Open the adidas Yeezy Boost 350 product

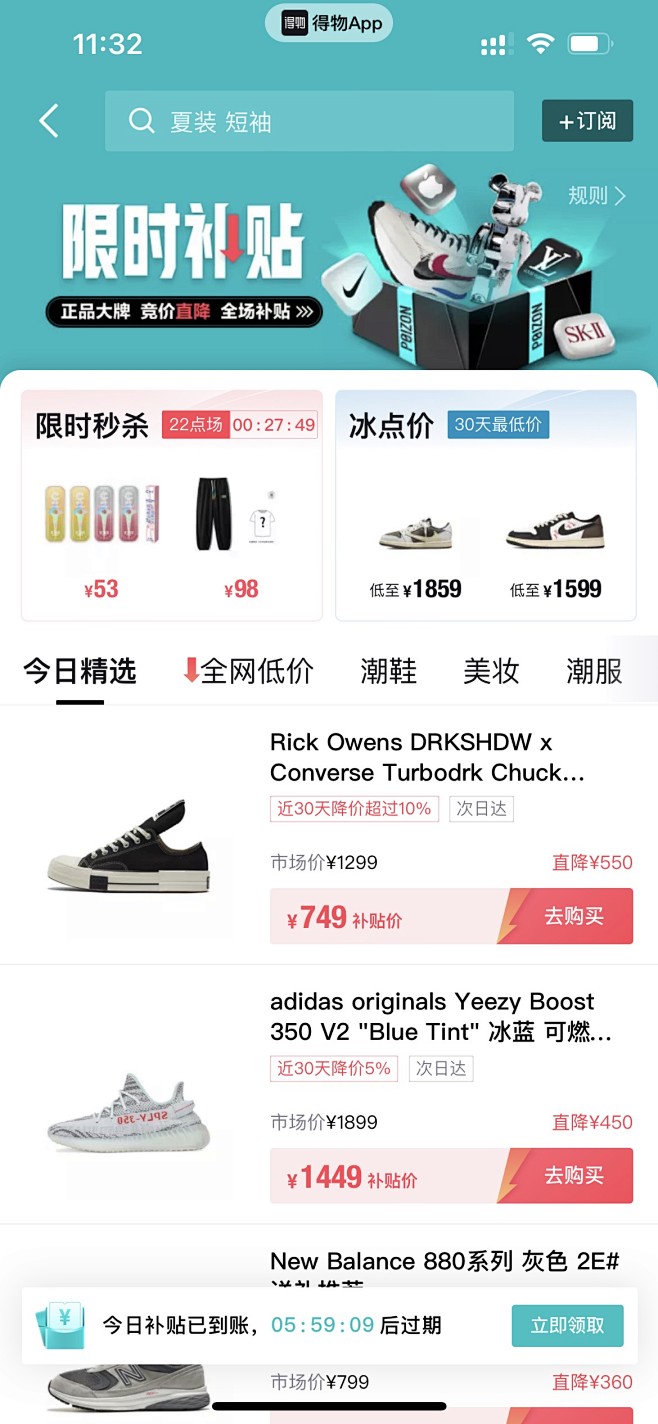[x=440, y=1016]
